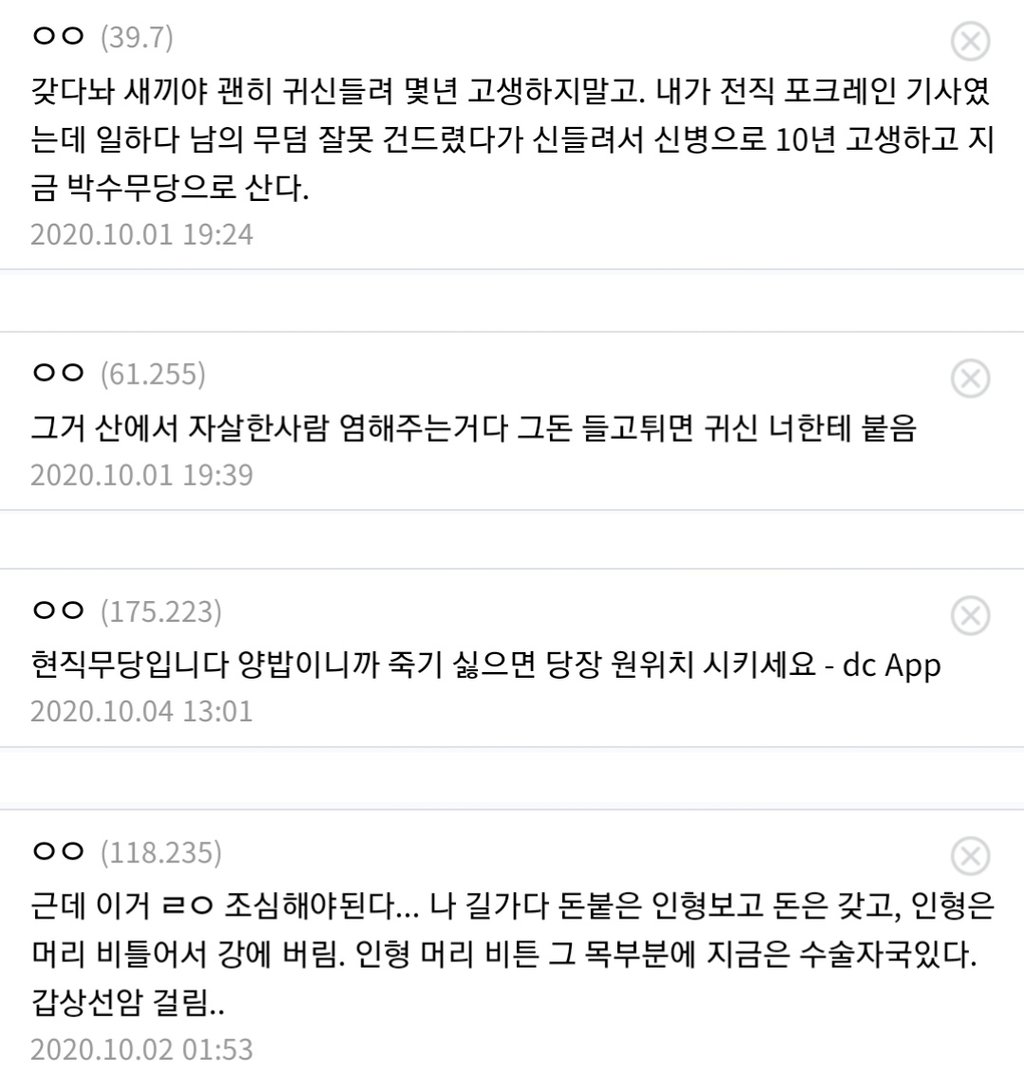Viewport: 1024px width, 1074px height.
Task: Delete the comment from user (39.7)
Action: [968, 42]
